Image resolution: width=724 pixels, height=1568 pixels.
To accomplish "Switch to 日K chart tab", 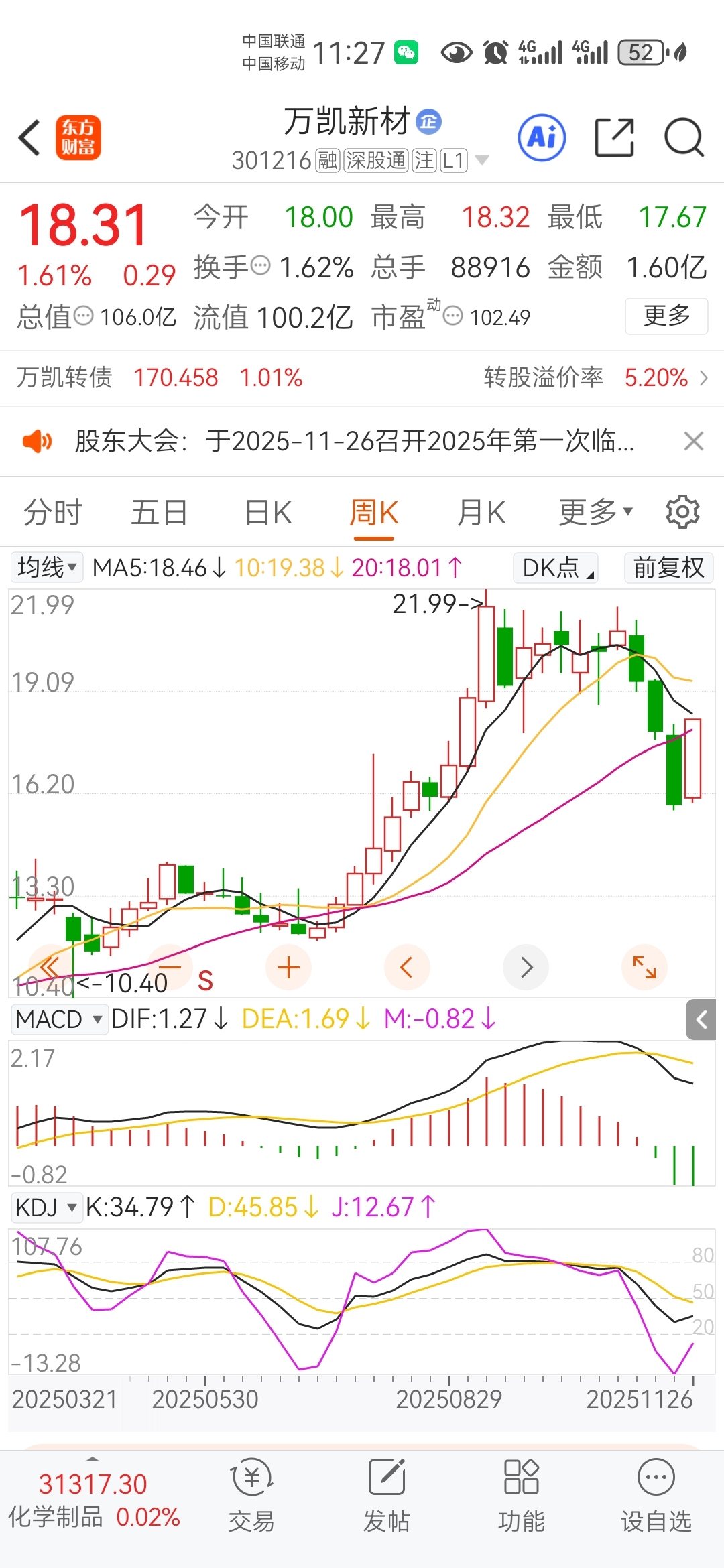I will (x=268, y=513).
